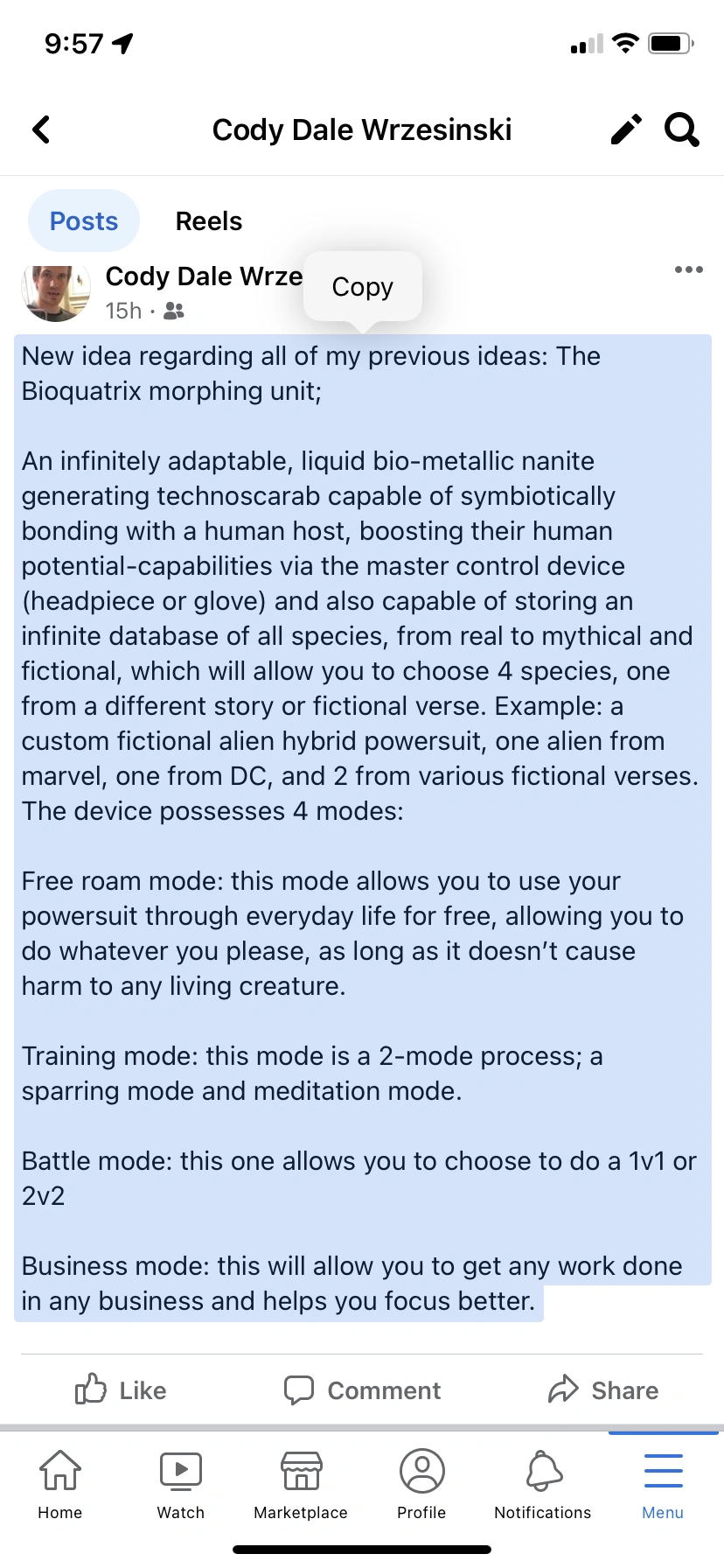Viewport: 724px width, 1568px height.
Task: Open the Watch tab
Action: pos(180,1484)
